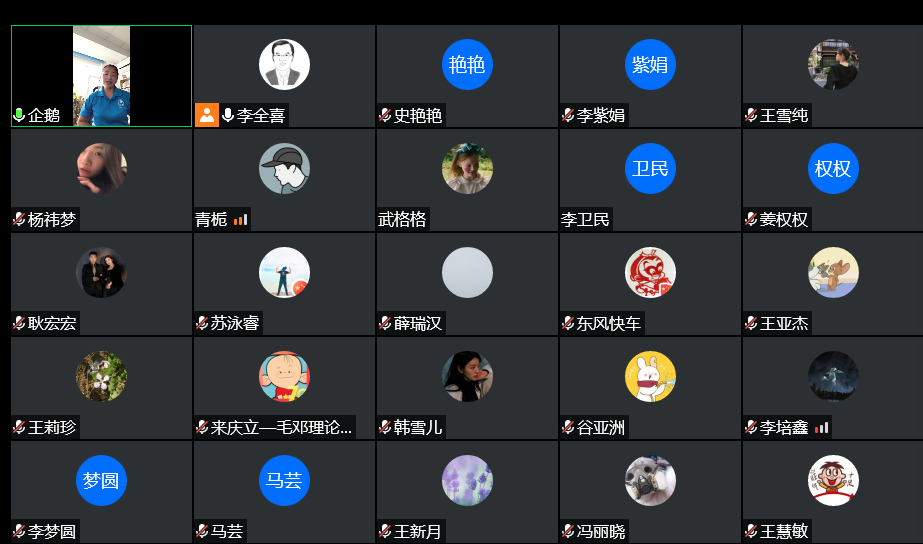The image size is (923, 544).
Task: Tap 苏泳睿's participant tile
Action: point(284,284)
